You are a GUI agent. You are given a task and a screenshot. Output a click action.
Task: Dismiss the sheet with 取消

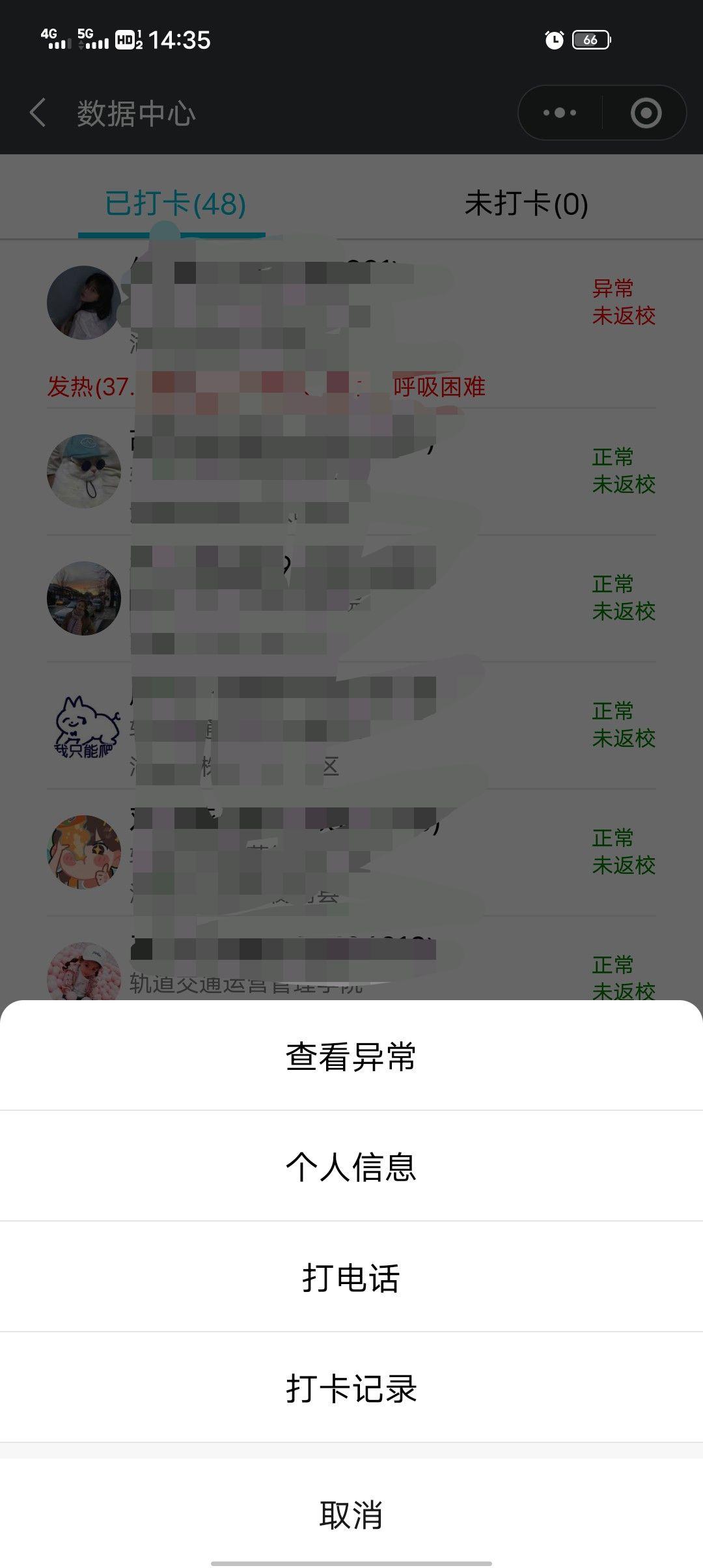pyautogui.click(x=351, y=1515)
